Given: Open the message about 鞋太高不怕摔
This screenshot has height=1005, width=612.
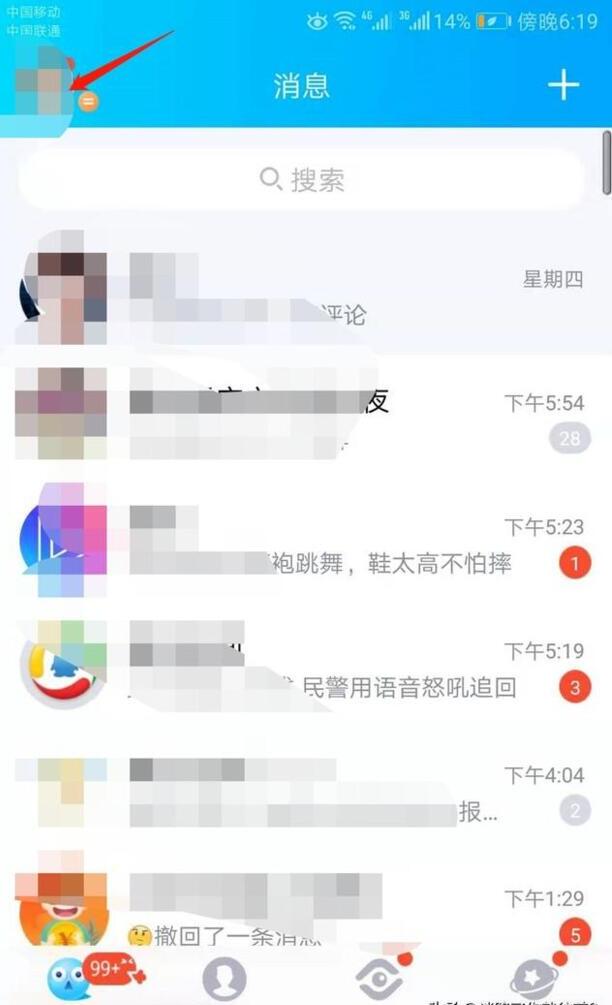Looking at the screenshot, I should [306, 545].
